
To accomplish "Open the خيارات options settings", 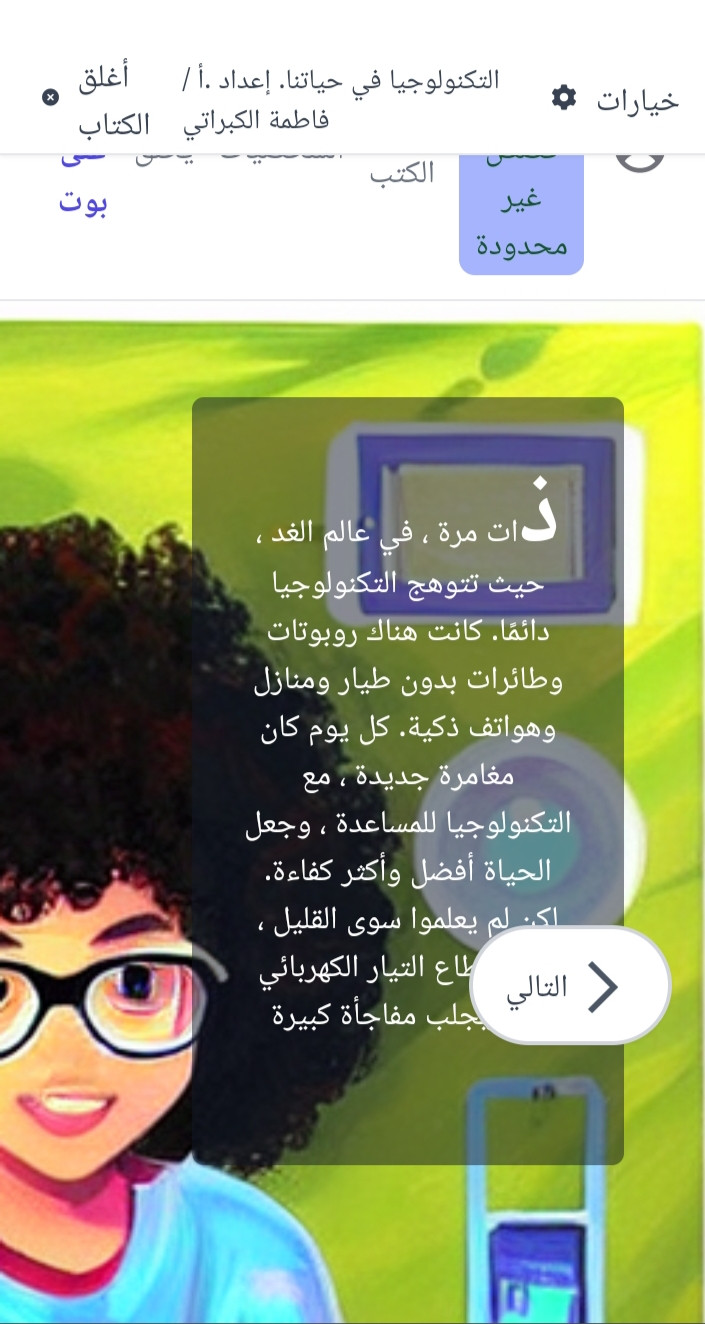I will point(616,99).
